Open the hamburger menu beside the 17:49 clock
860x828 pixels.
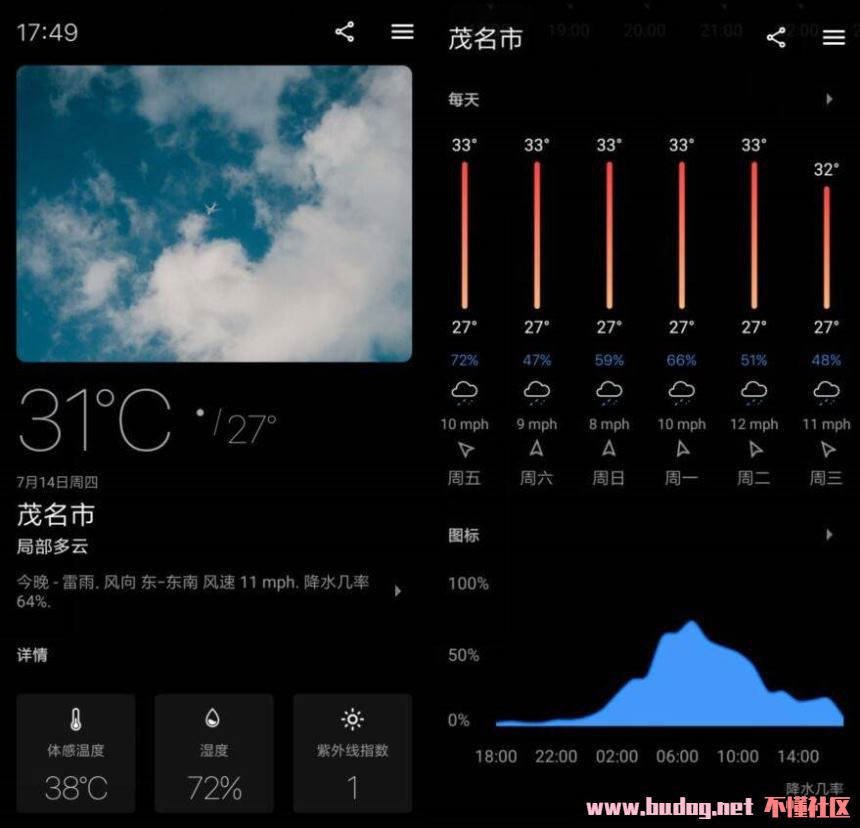coord(402,32)
